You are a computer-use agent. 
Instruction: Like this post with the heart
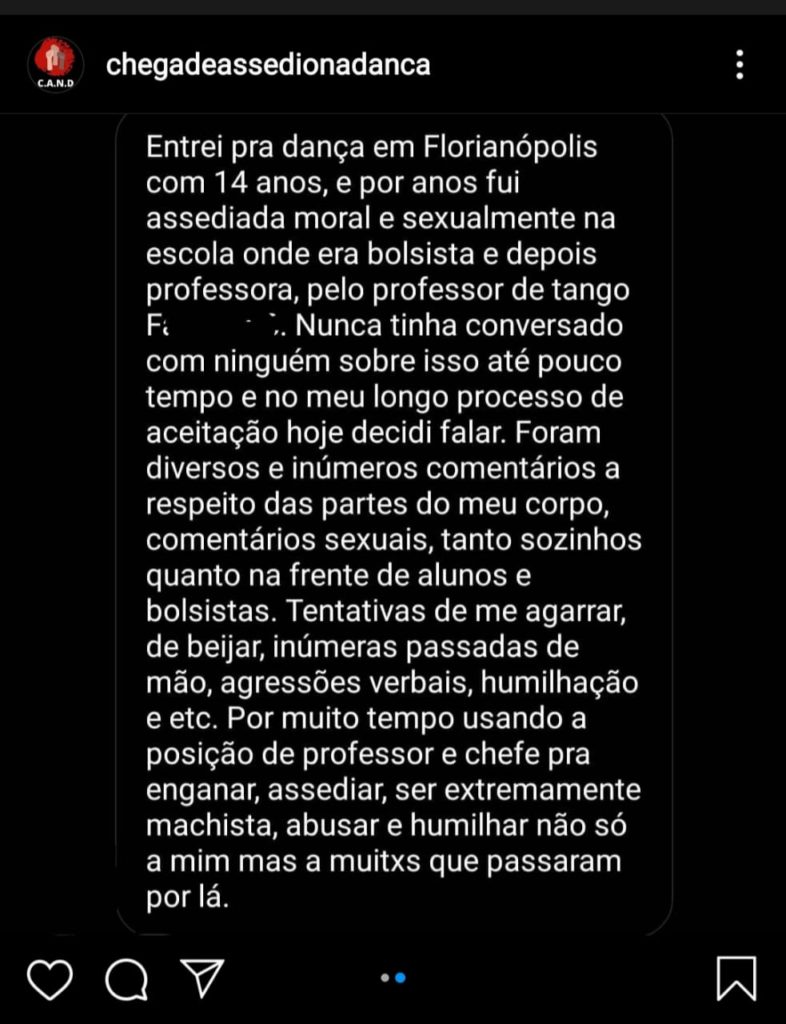[x=50, y=979]
